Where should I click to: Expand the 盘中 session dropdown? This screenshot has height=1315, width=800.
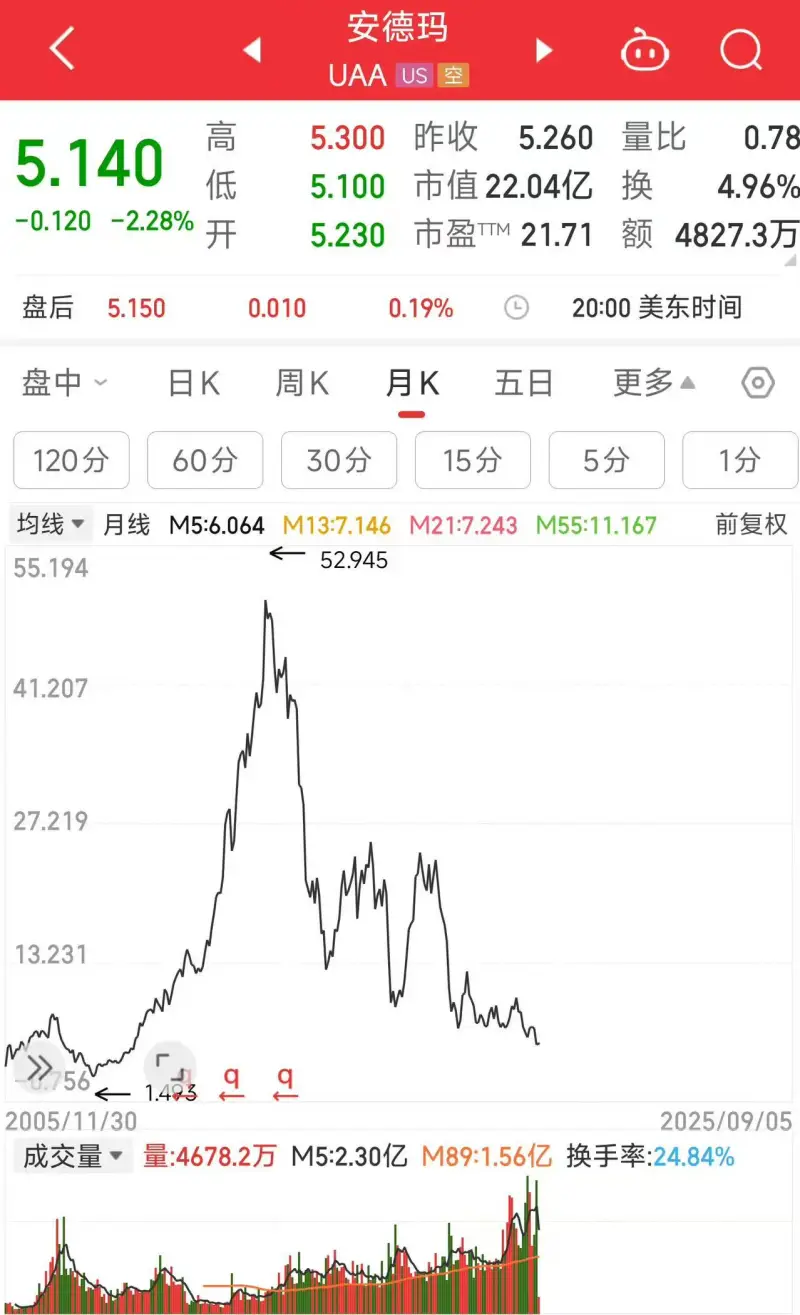tap(65, 383)
